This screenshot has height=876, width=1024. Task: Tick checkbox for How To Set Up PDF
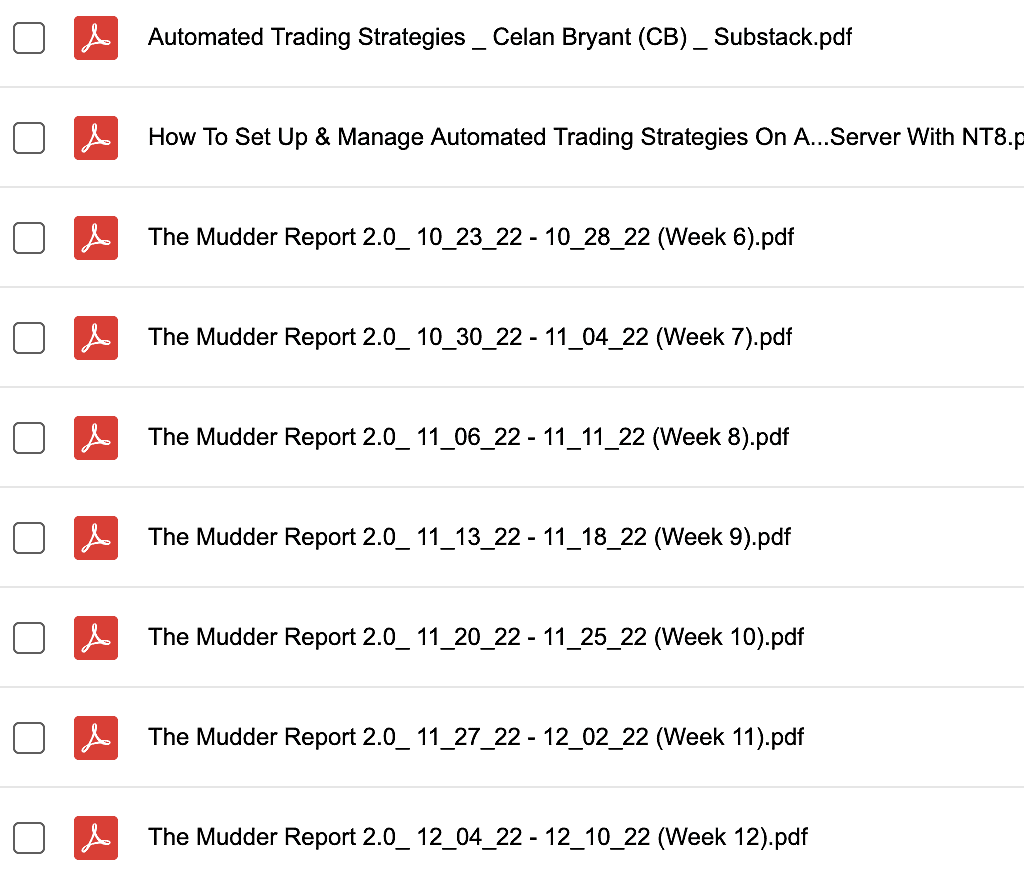(x=29, y=138)
